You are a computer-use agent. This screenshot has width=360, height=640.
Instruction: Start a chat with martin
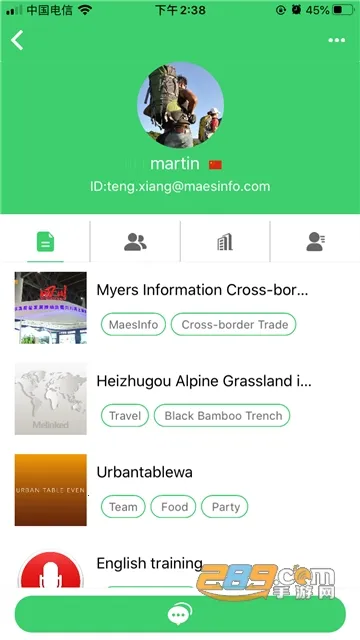[x=180, y=614]
